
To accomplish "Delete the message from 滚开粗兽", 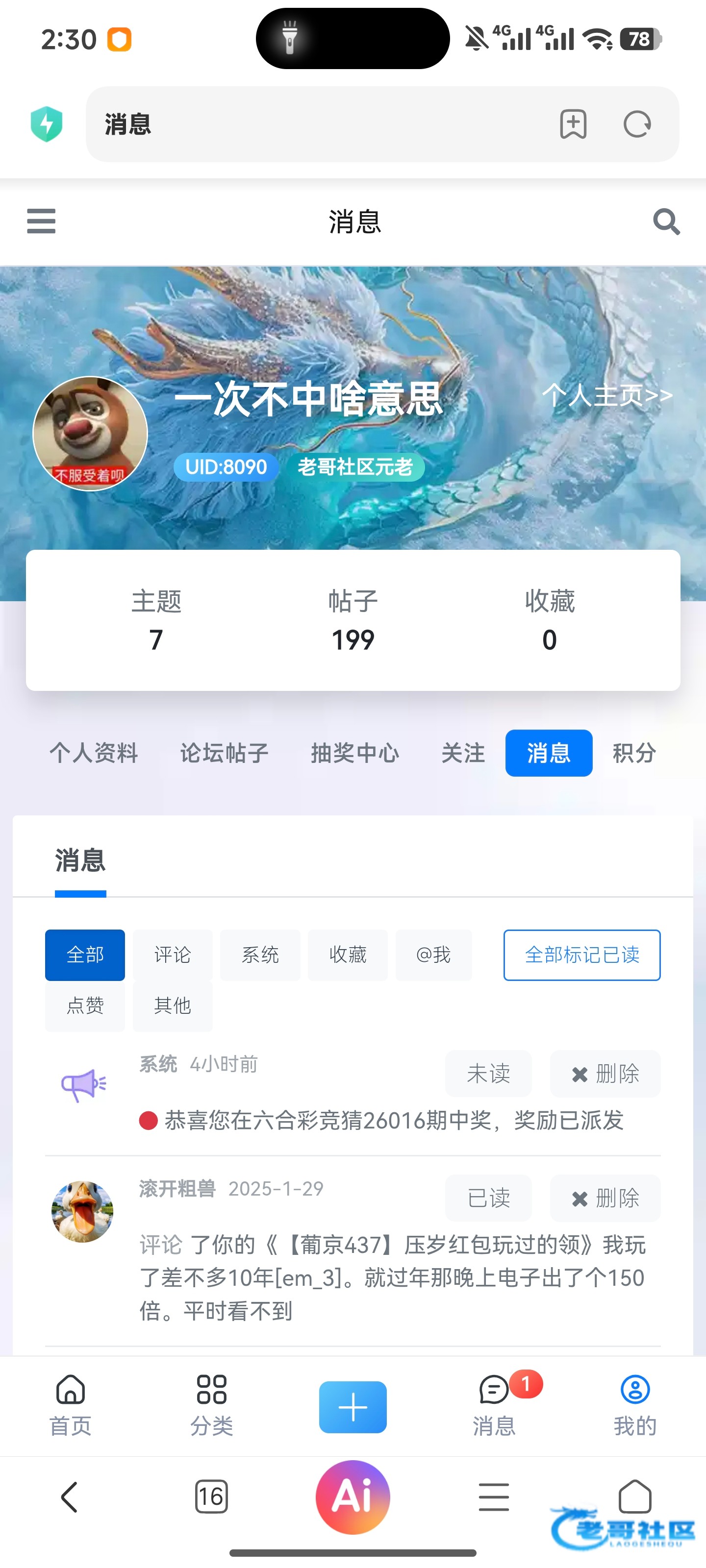I will click(605, 1198).
